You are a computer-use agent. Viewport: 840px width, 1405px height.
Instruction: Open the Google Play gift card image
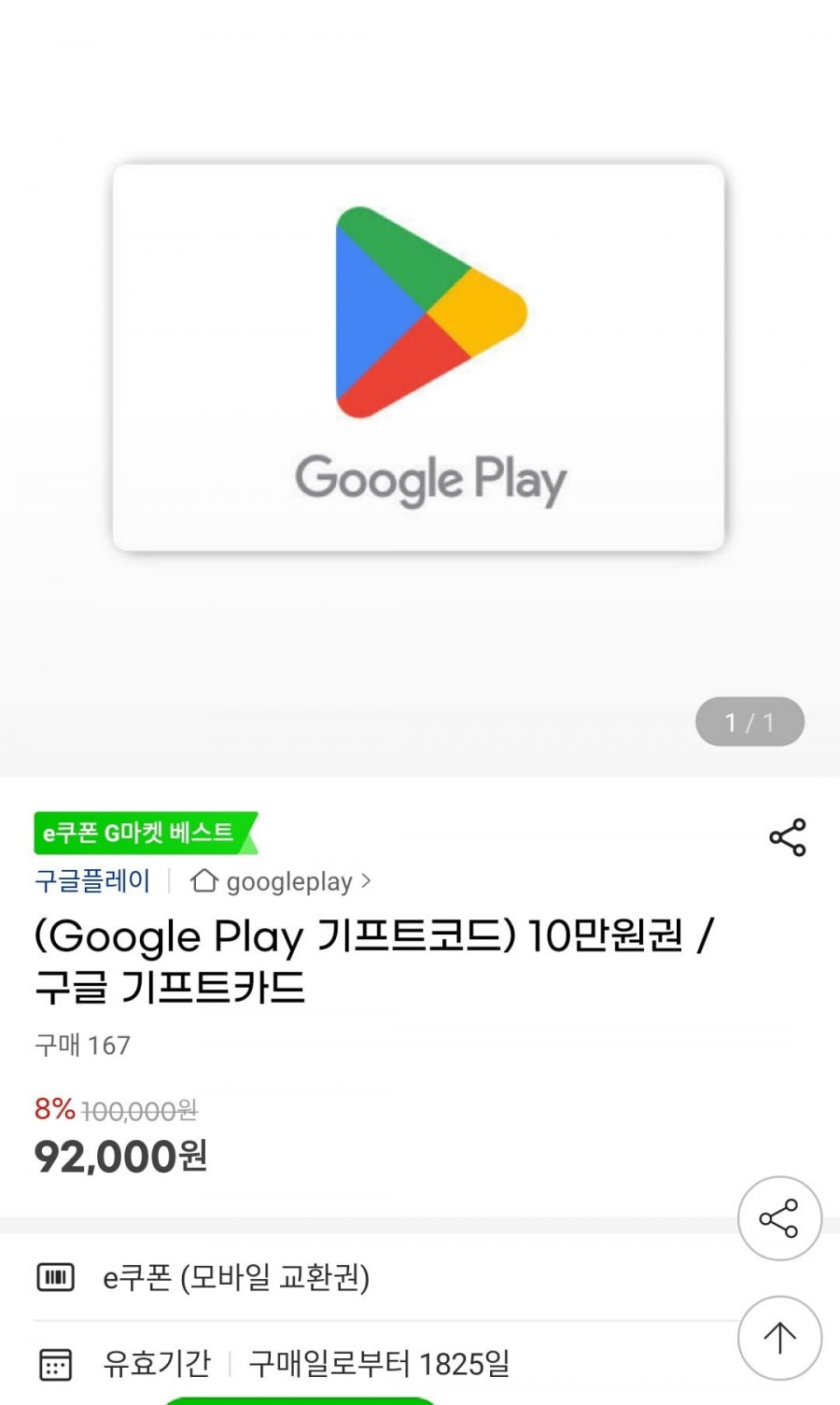(x=418, y=358)
